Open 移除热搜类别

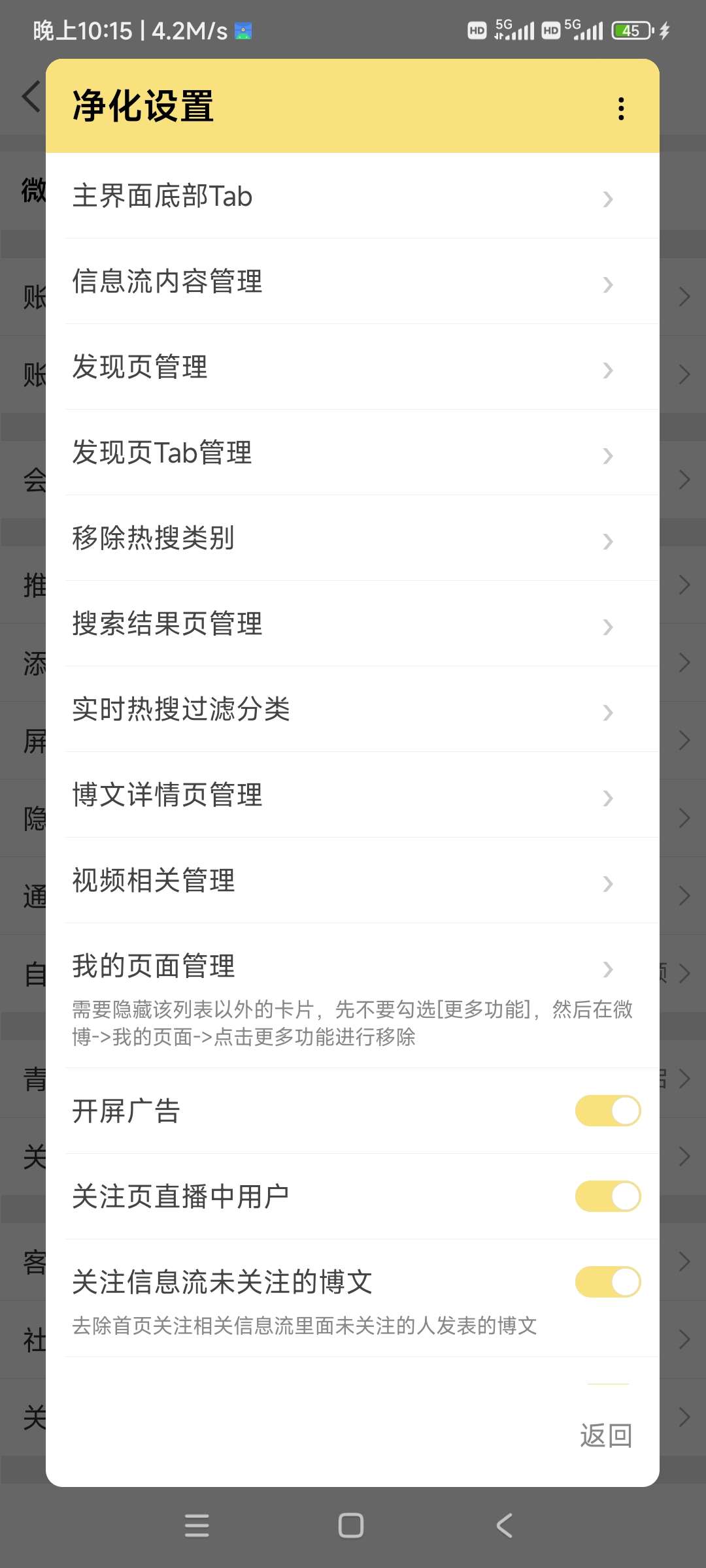353,538
